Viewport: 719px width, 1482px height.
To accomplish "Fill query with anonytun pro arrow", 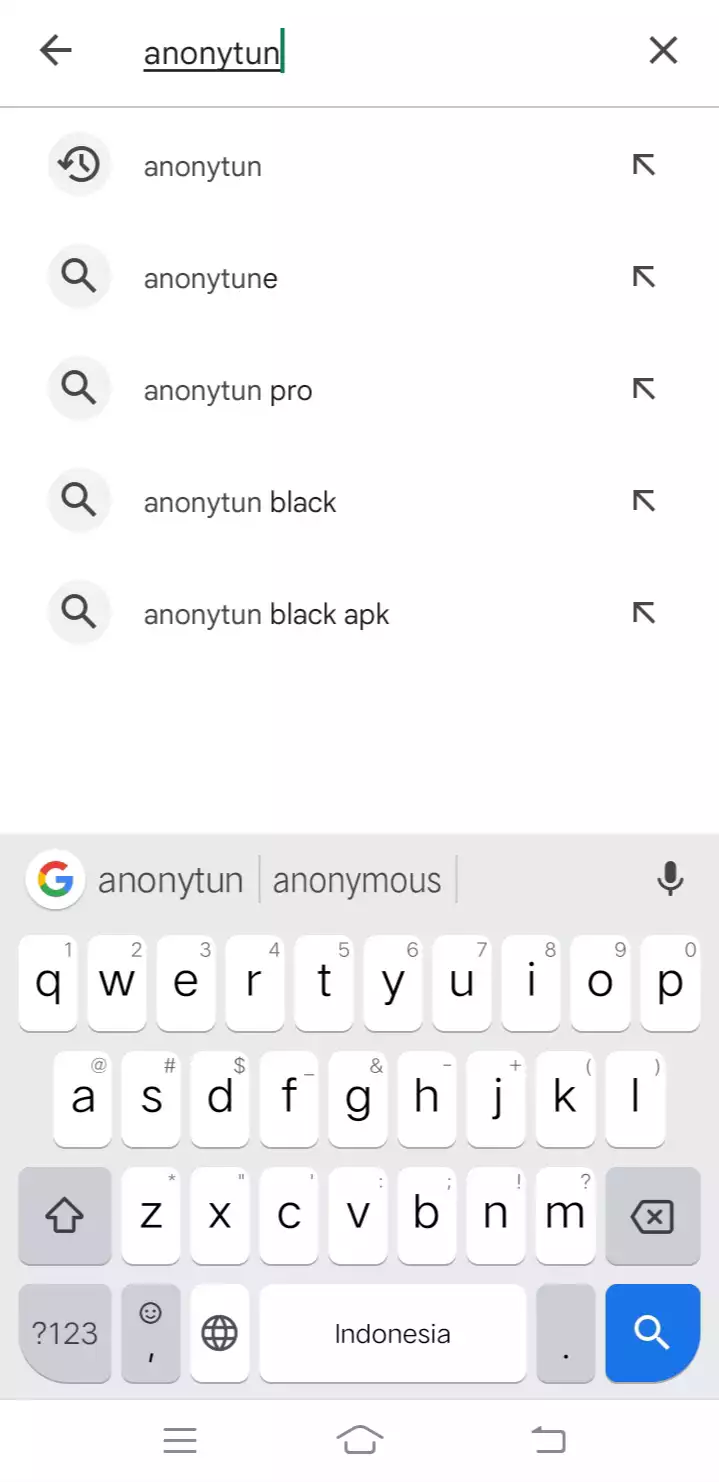I will [x=644, y=389].
